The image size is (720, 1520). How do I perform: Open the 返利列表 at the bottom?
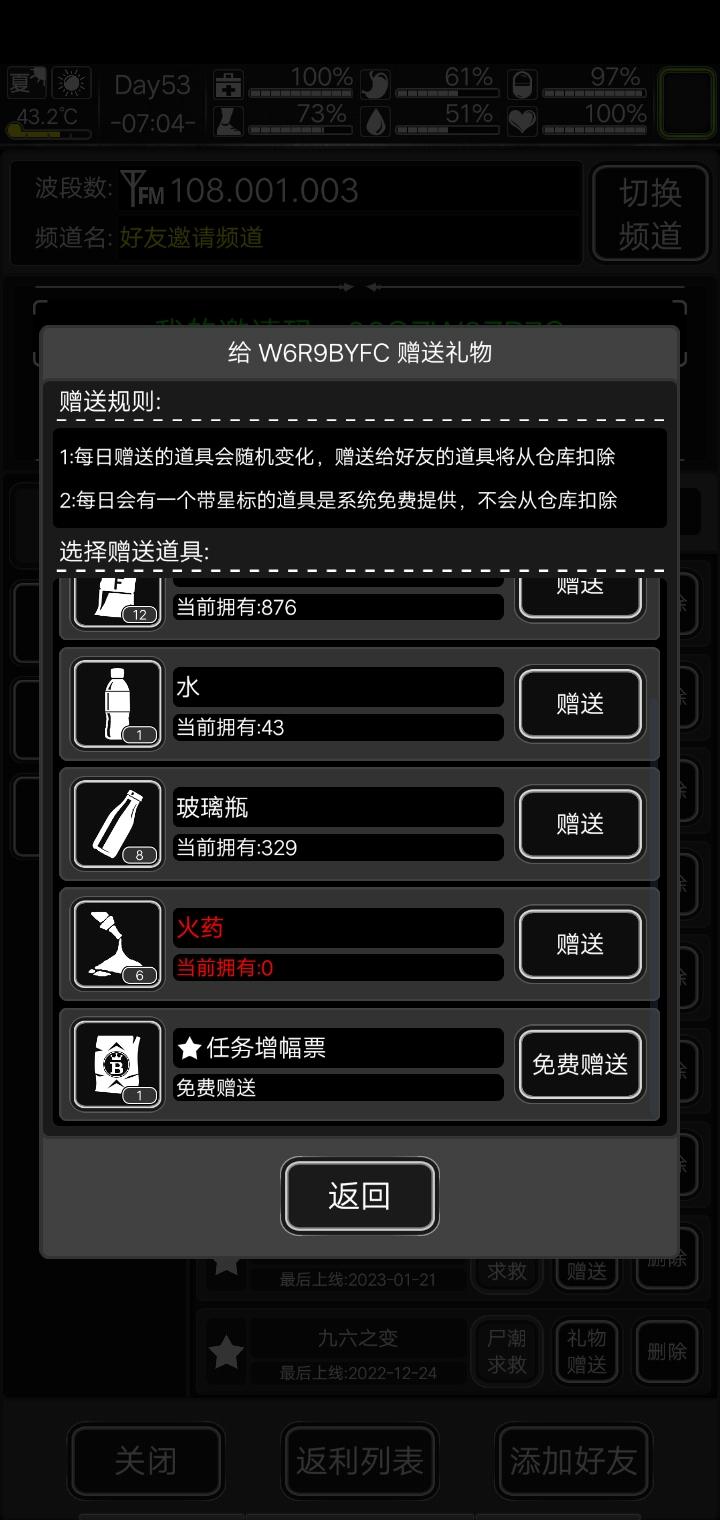click(360, 1461)
